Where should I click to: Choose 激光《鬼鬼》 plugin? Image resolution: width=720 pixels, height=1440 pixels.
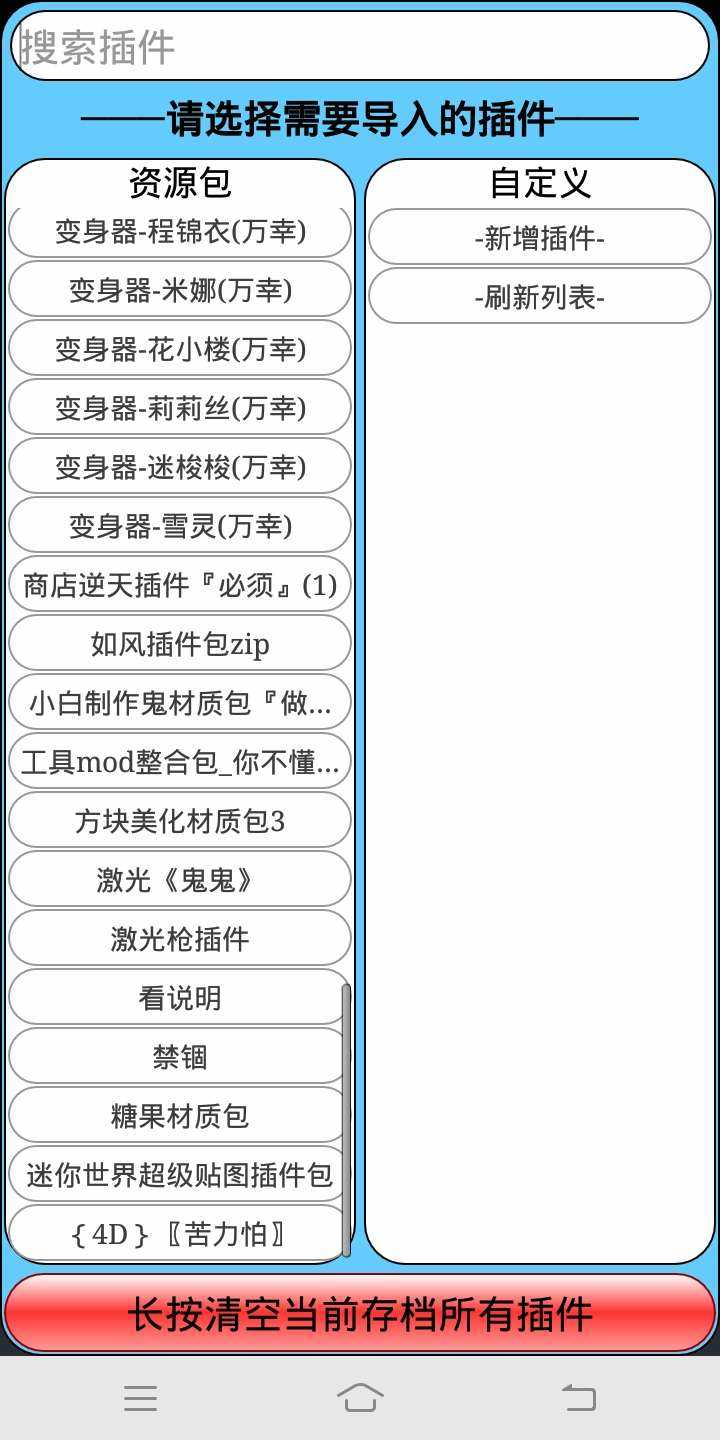[180, 880]
